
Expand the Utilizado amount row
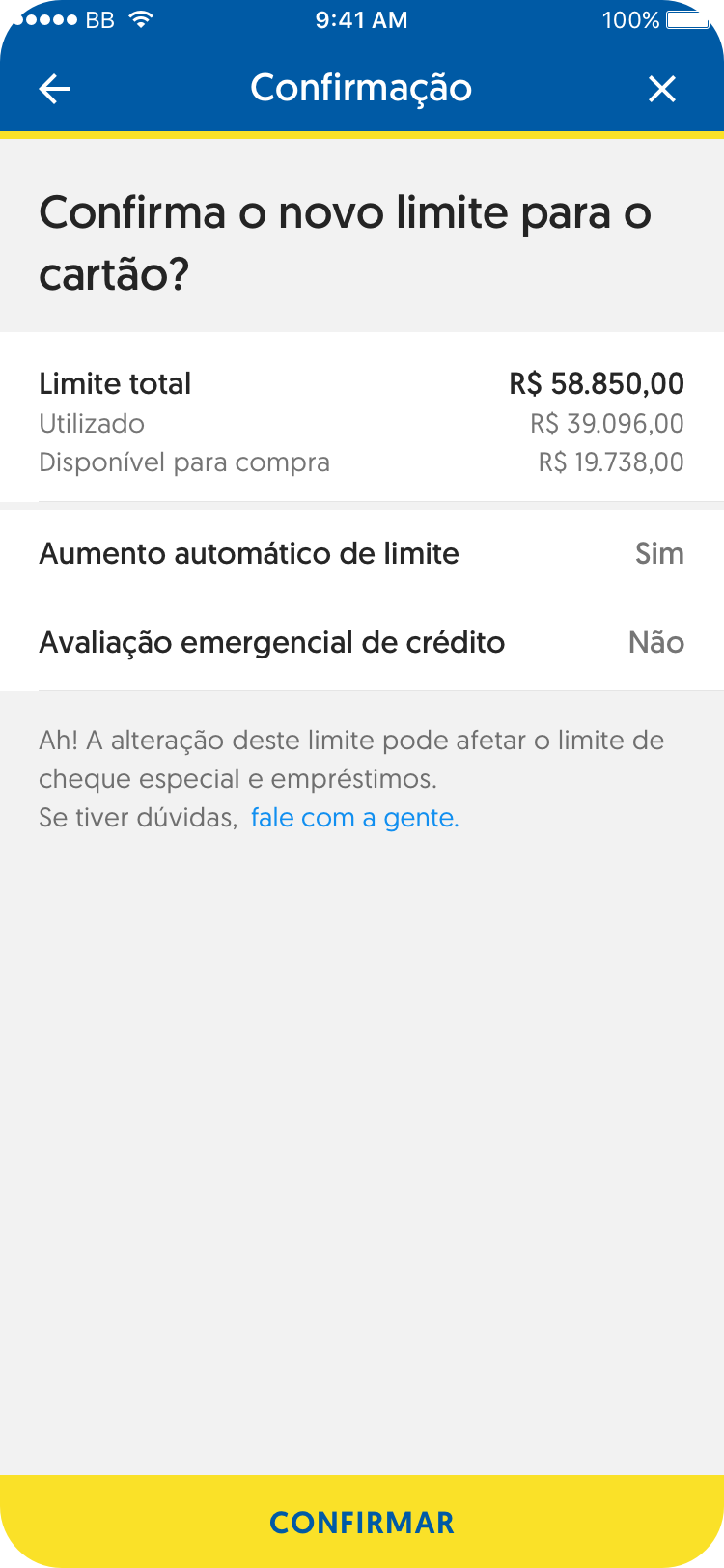coord(92,424)
